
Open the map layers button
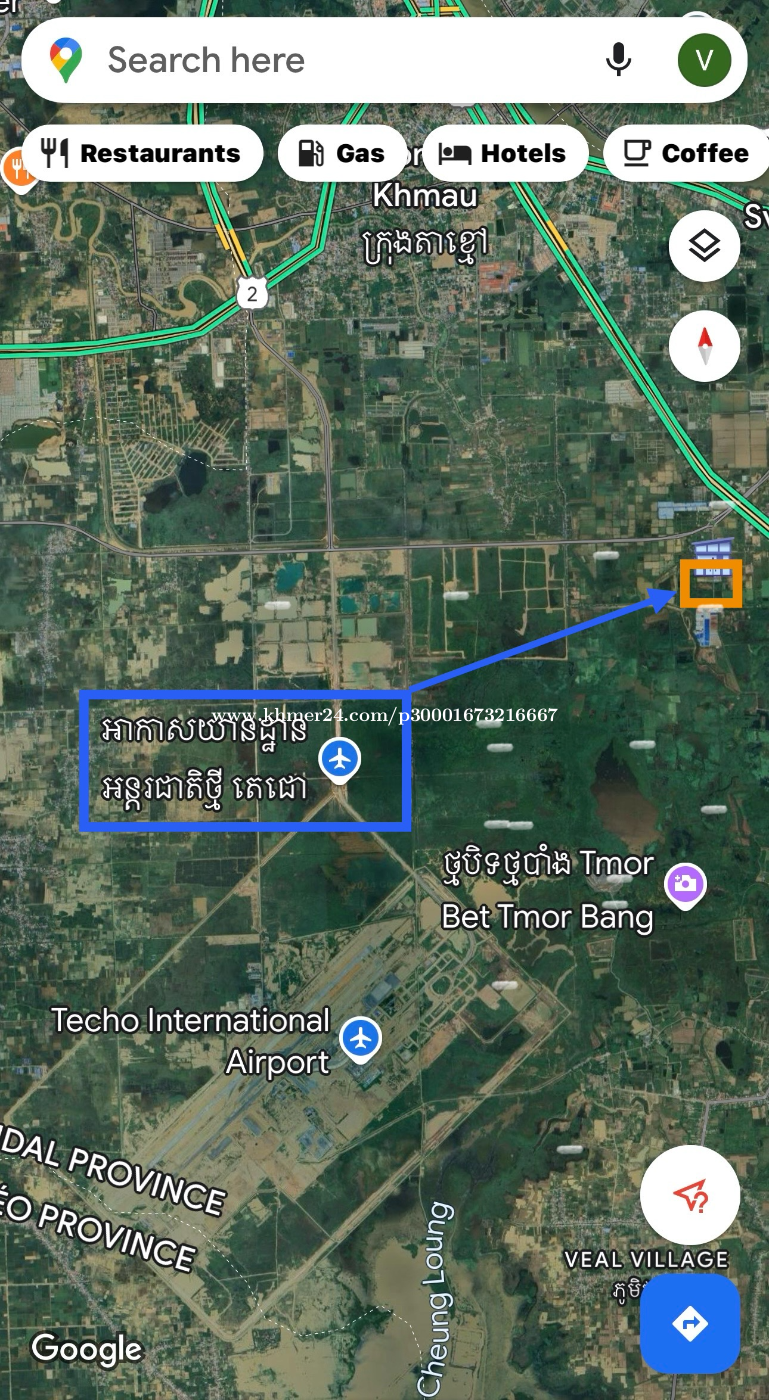click(x=704, y=245)
